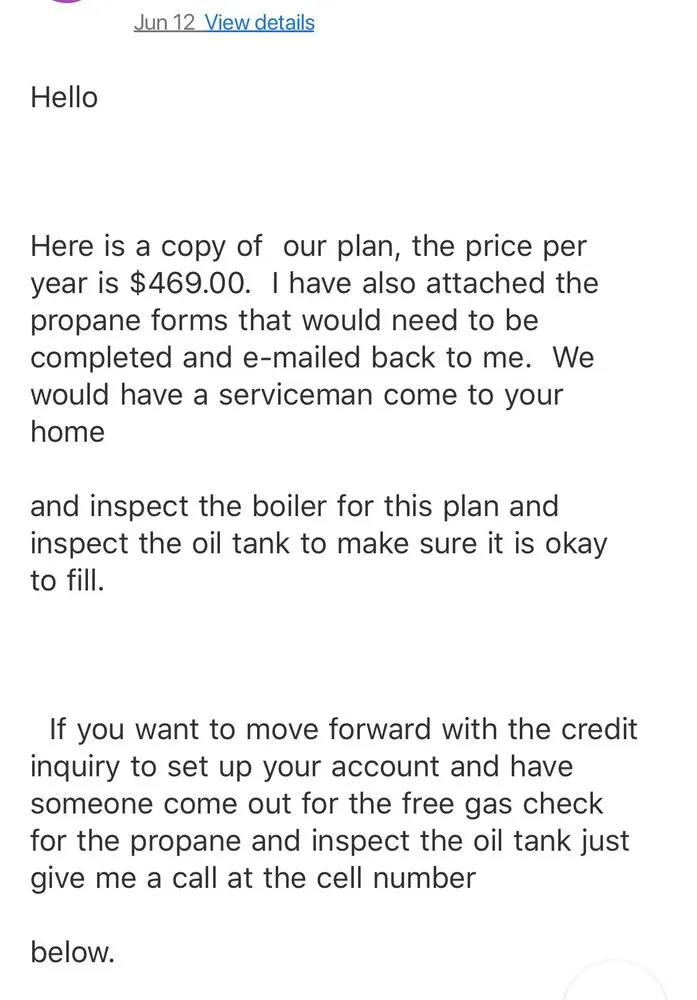Image resolution: width=697 pixels, height=1000 pixels.
Task: Open the View details link
Action: (x=259, y=22)
